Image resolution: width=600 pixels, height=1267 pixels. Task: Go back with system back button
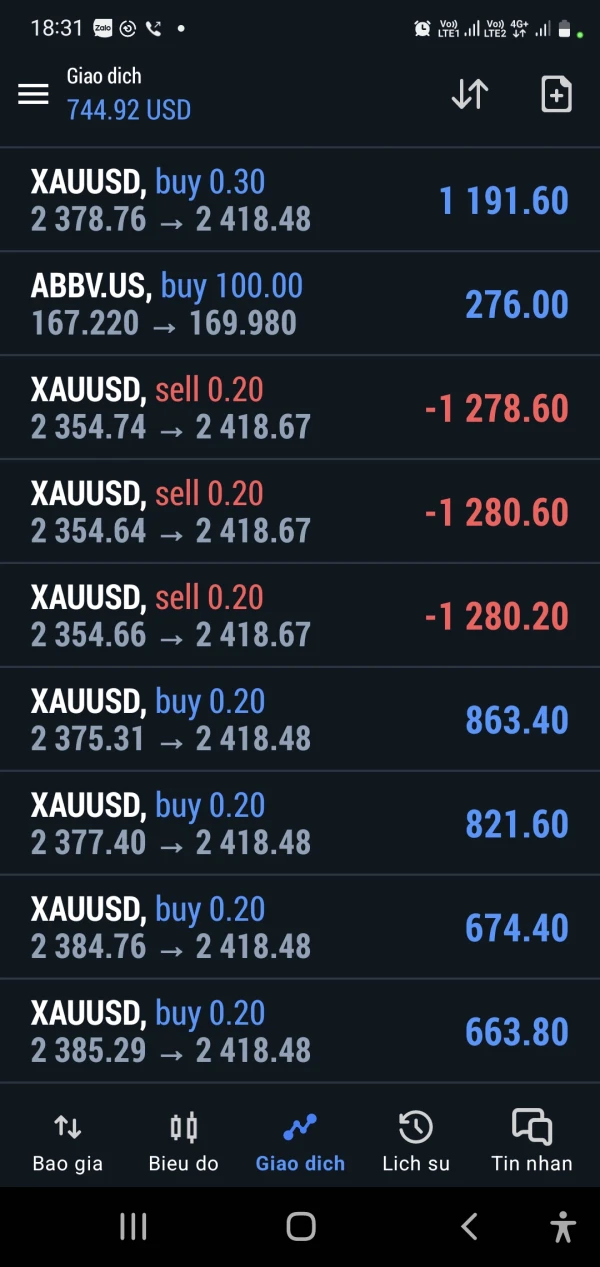pyautogui.click(x=468, y=1226)
